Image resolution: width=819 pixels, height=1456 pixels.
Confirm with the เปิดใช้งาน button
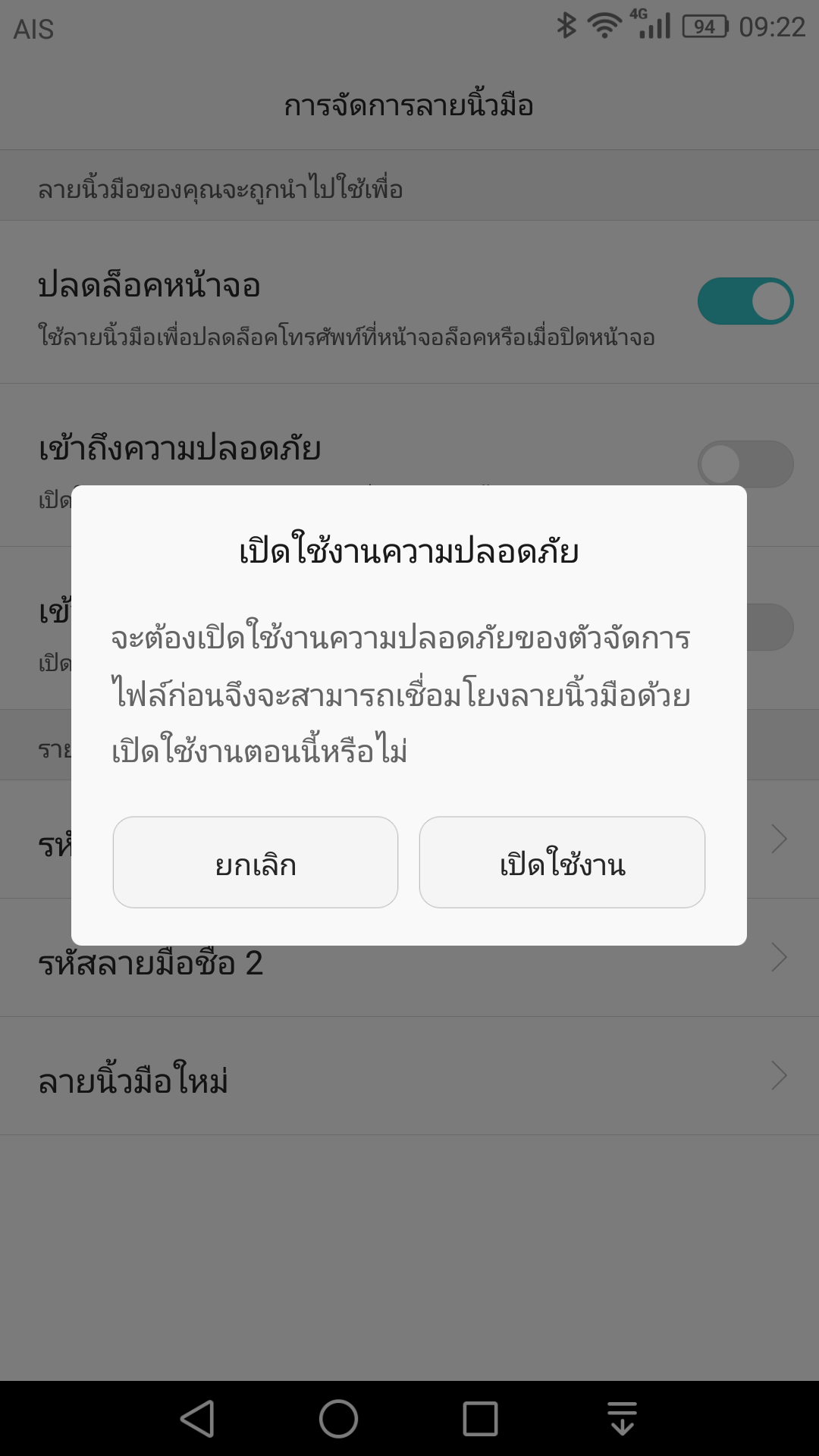pyautogui.click(x=562, y=862)
